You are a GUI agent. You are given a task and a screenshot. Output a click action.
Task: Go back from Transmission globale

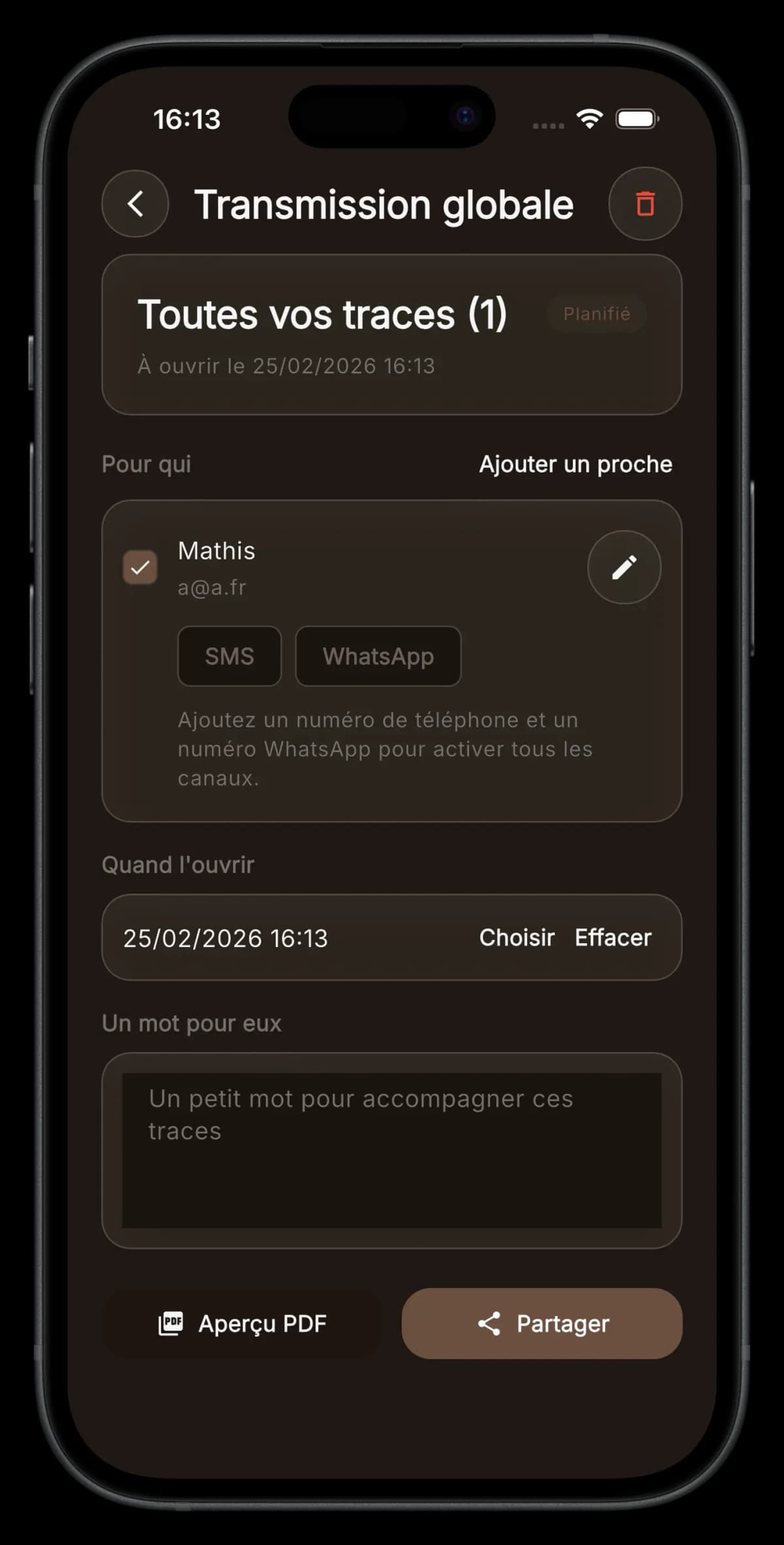point(135,204)
